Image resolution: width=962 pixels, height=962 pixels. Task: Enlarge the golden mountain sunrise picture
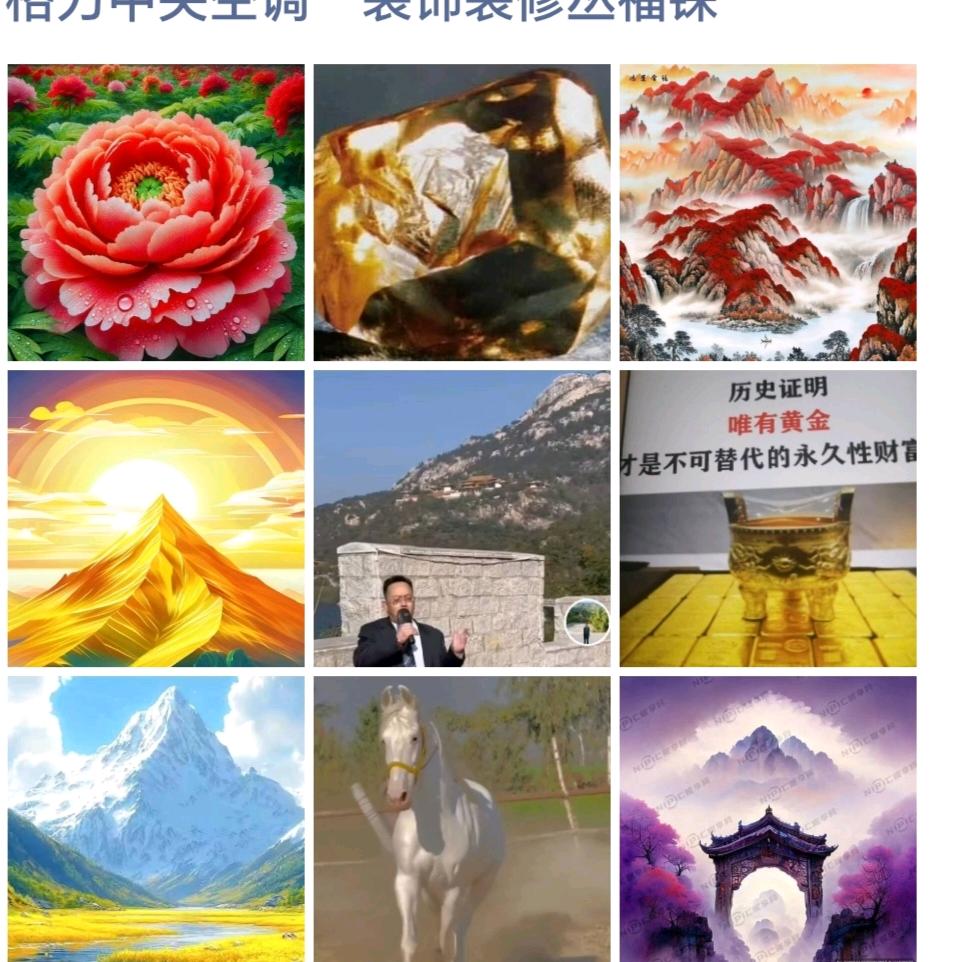[x=156, y=518]
